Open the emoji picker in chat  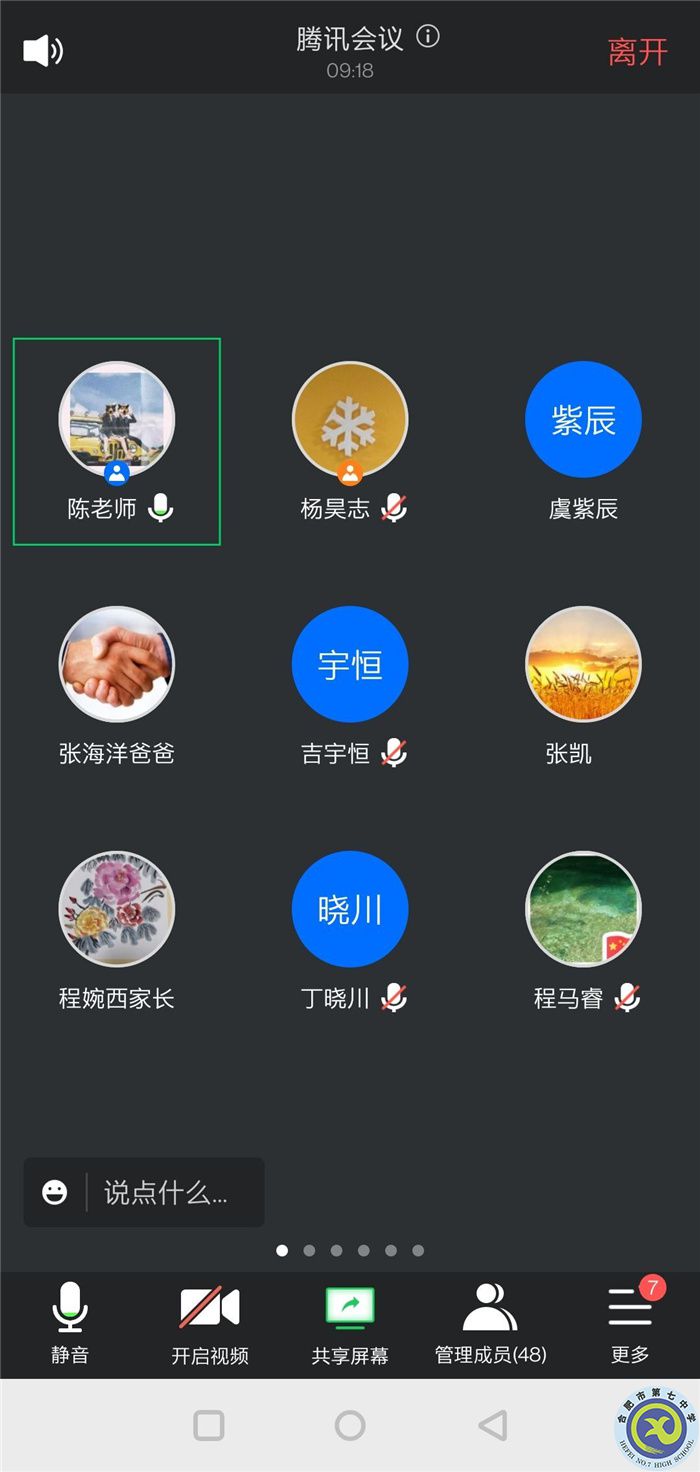click(x=55, y=1192)
